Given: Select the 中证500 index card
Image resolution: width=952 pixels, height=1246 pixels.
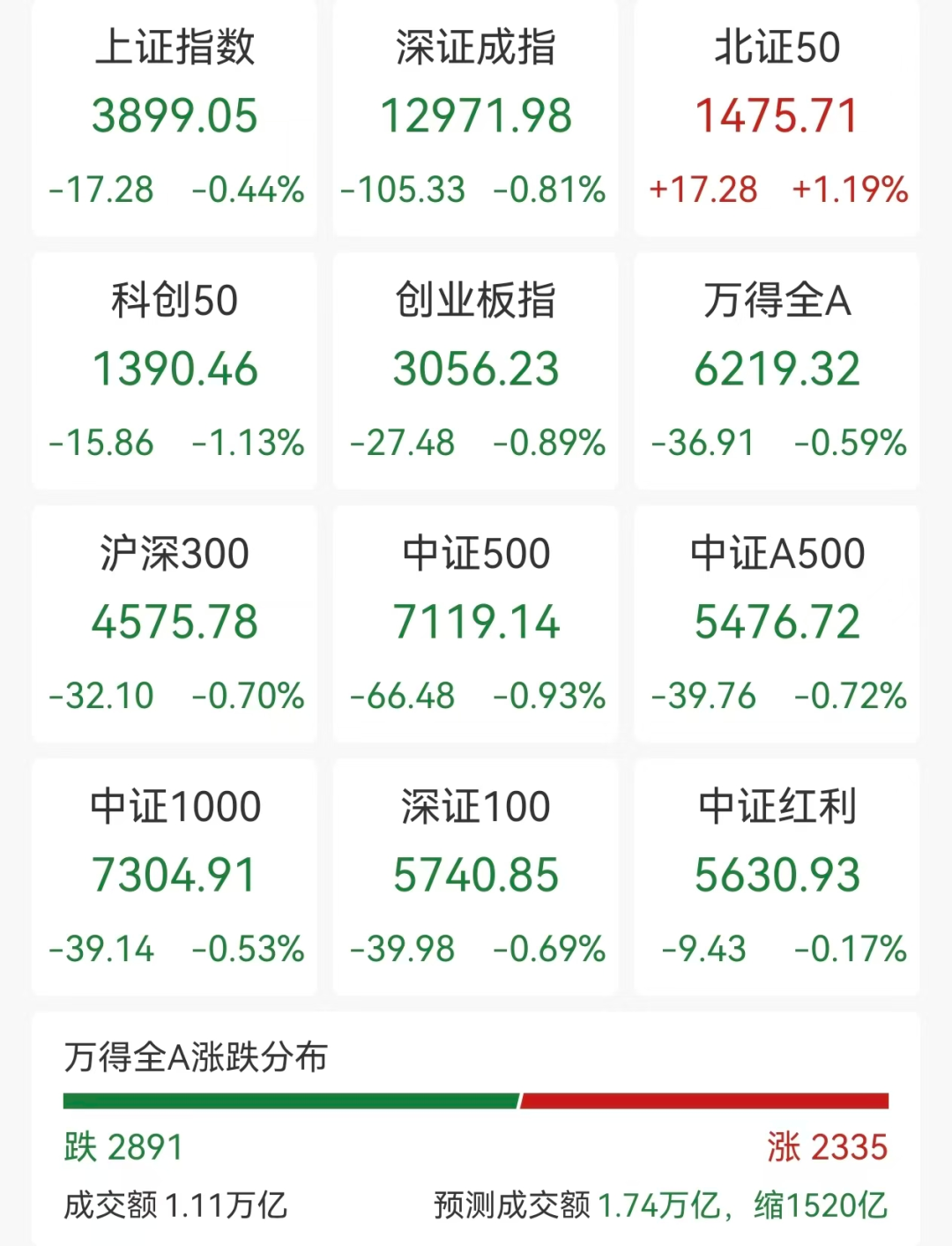Looking at the screenshot, I should pyautogui.click(x=476, y=623).
